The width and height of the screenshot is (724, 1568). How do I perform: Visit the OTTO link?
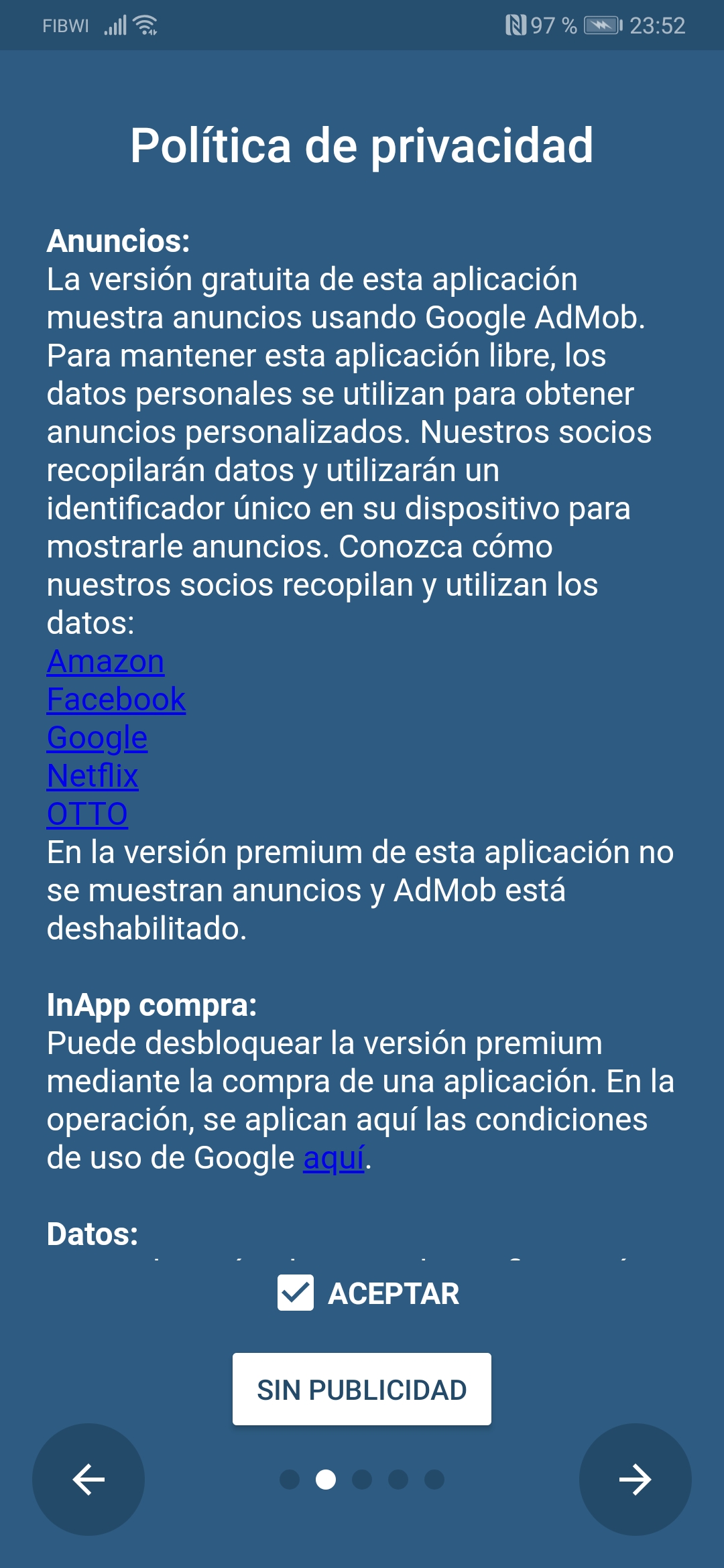pyautogui.click(x=87, y=815)
